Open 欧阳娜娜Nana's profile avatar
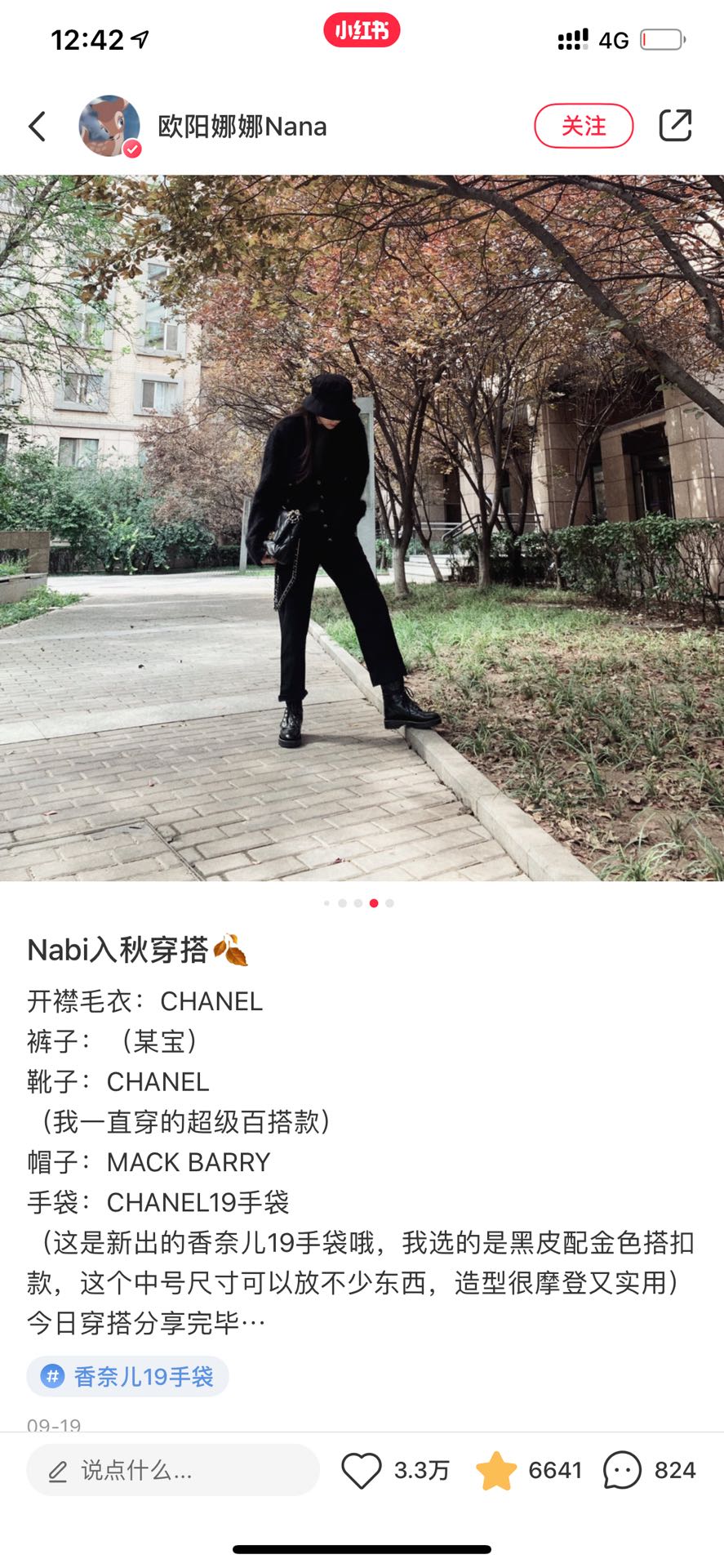Image resolution: width=724 pixels, height=1568 pixels. pos(109,126)
